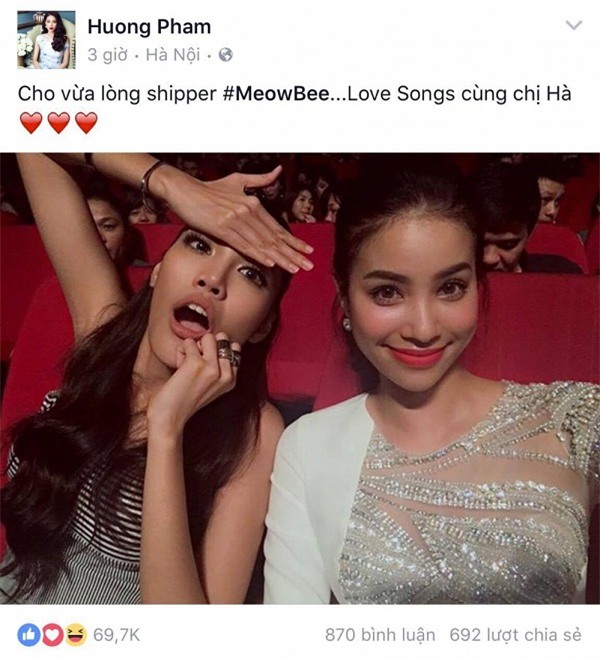Open the Huong Pham profile name
Image resolution: width=600 pixels, height=660 pixels.
tap(149, 26)
